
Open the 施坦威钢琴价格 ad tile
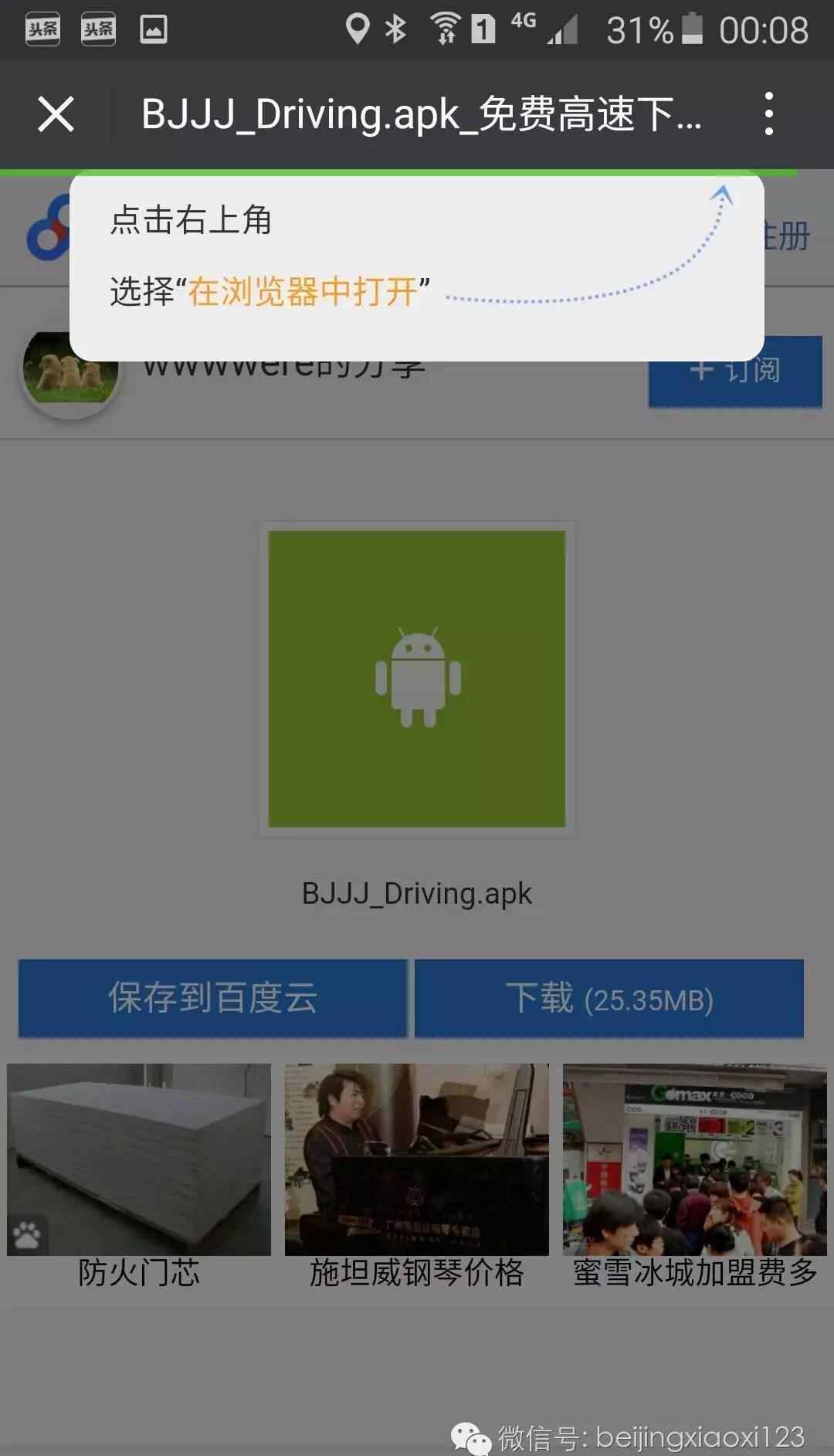click(417, 1176)
